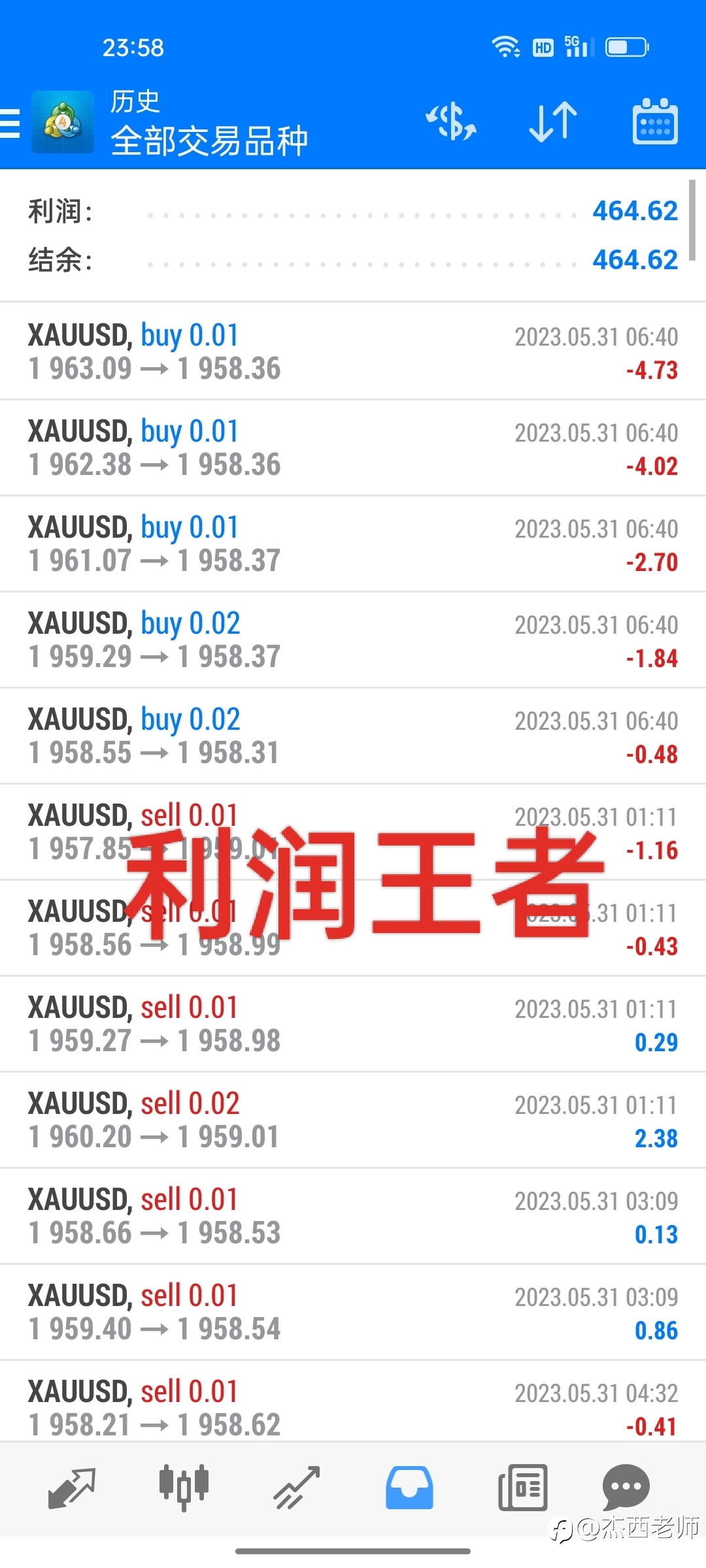
Task: Switch to the Quotes tab
Action: tap(72, 1488)
